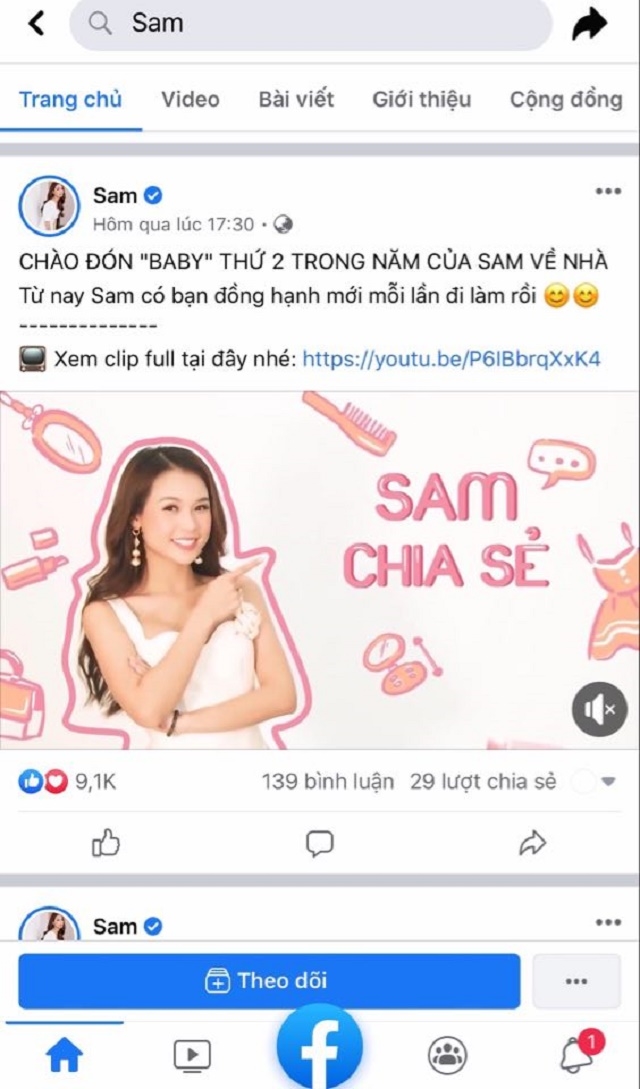Image resolution: width=640 pixels, height=1089 pixels.
Task: Like Sam's post with the thumbs up
Action: [106, 843]
